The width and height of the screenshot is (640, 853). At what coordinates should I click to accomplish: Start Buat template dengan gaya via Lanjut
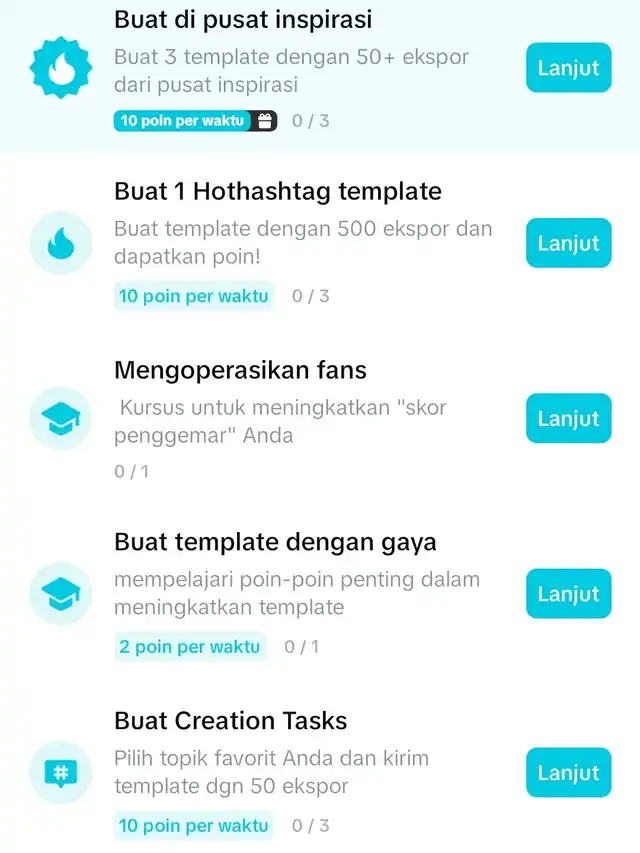coord(568,594)
